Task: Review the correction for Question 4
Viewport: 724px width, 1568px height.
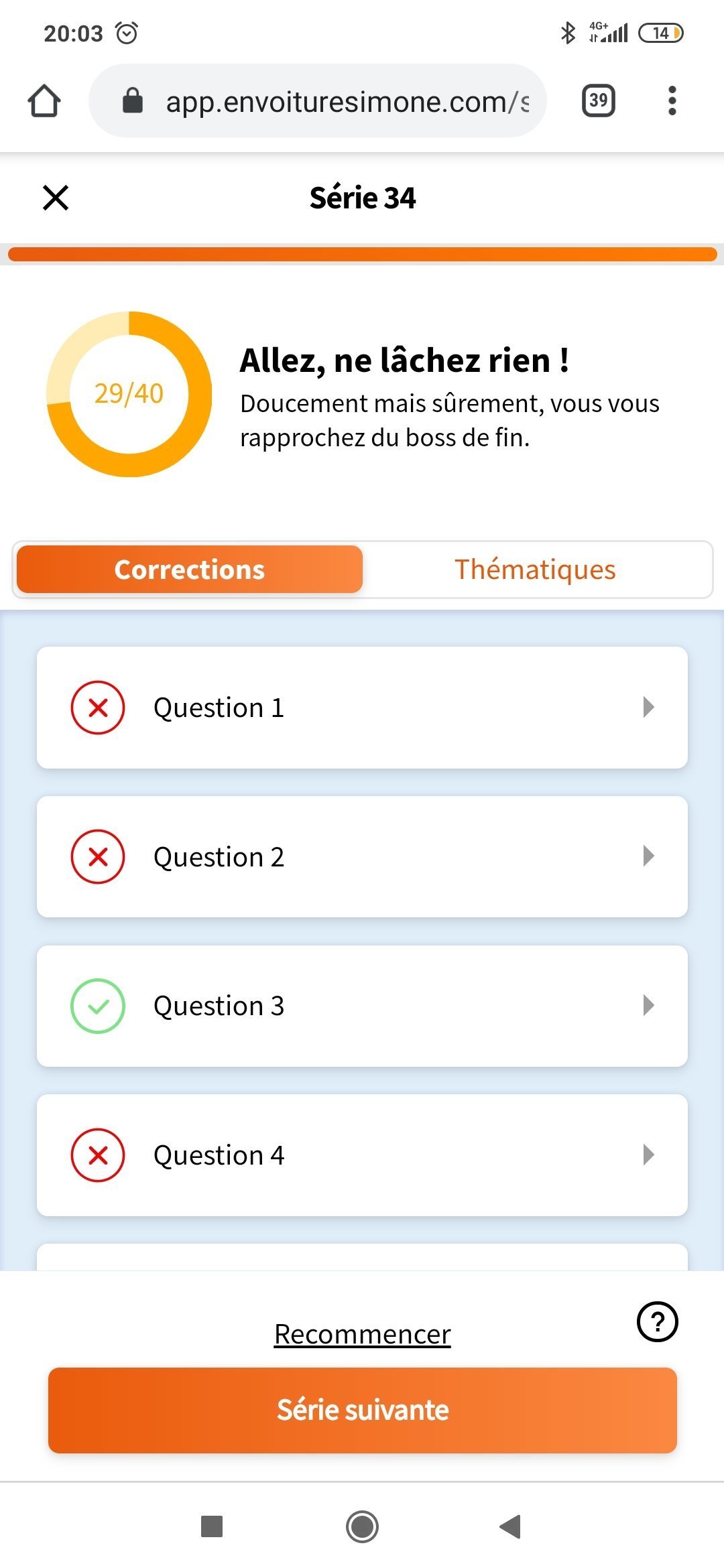Action: click(x=362, y=1155)
